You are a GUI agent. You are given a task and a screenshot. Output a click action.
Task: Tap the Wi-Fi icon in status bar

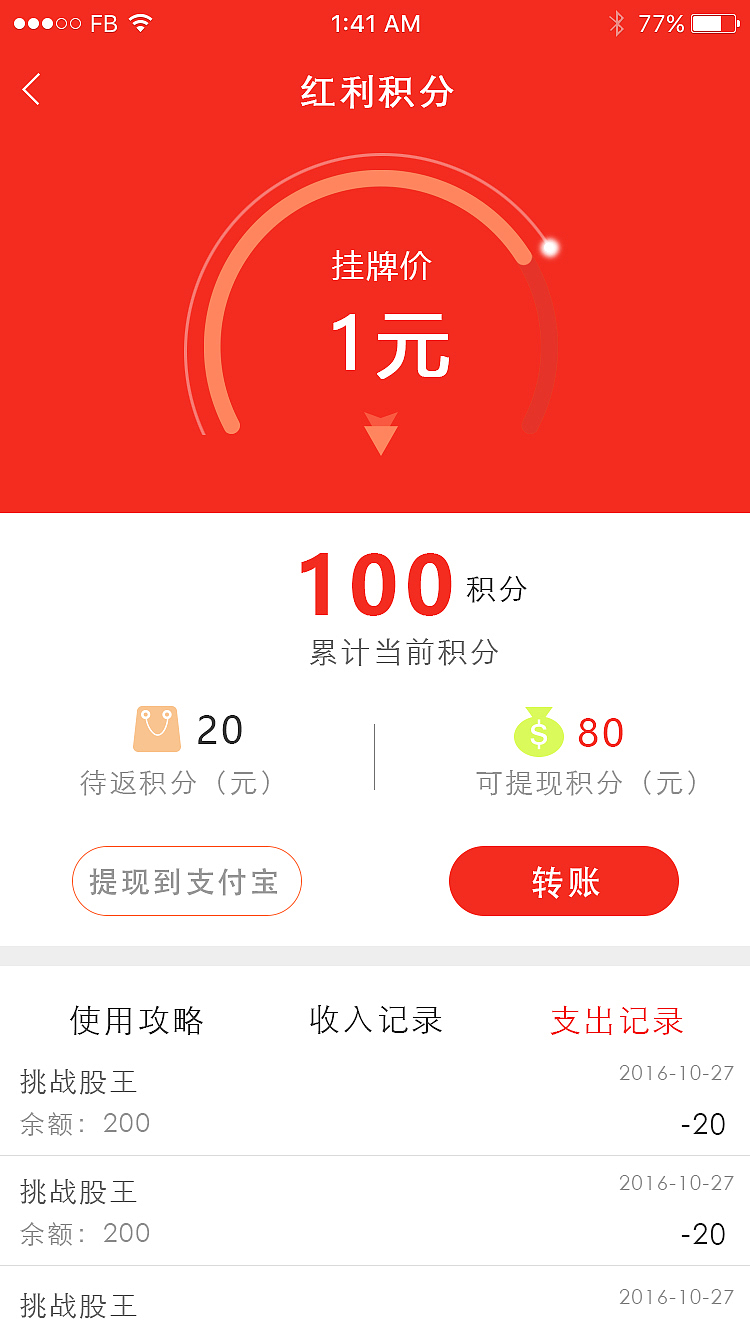(x=139, y=22)
